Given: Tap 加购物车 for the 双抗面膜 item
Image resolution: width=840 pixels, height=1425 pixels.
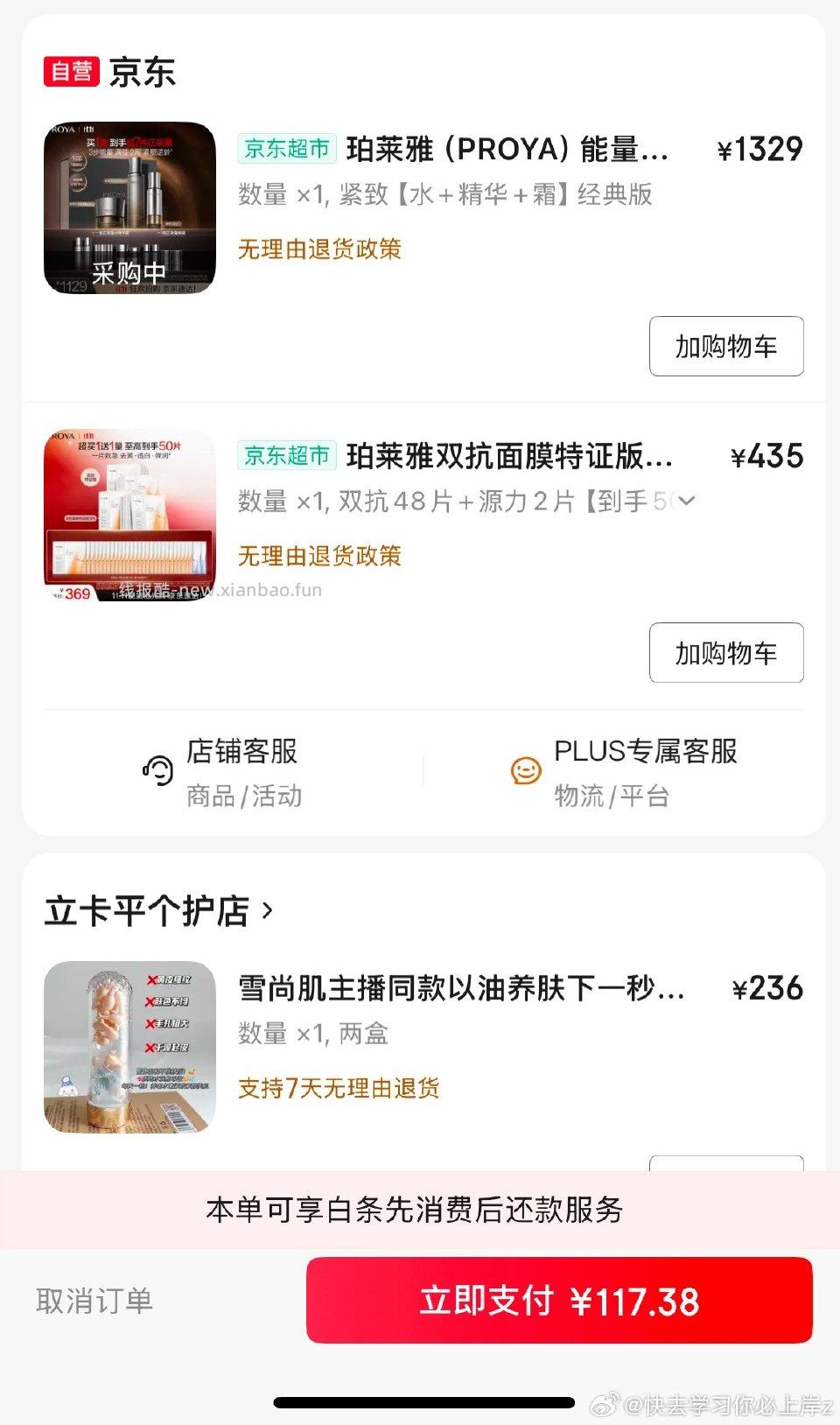Looking at the screenshot, I should tap(726, 653).
